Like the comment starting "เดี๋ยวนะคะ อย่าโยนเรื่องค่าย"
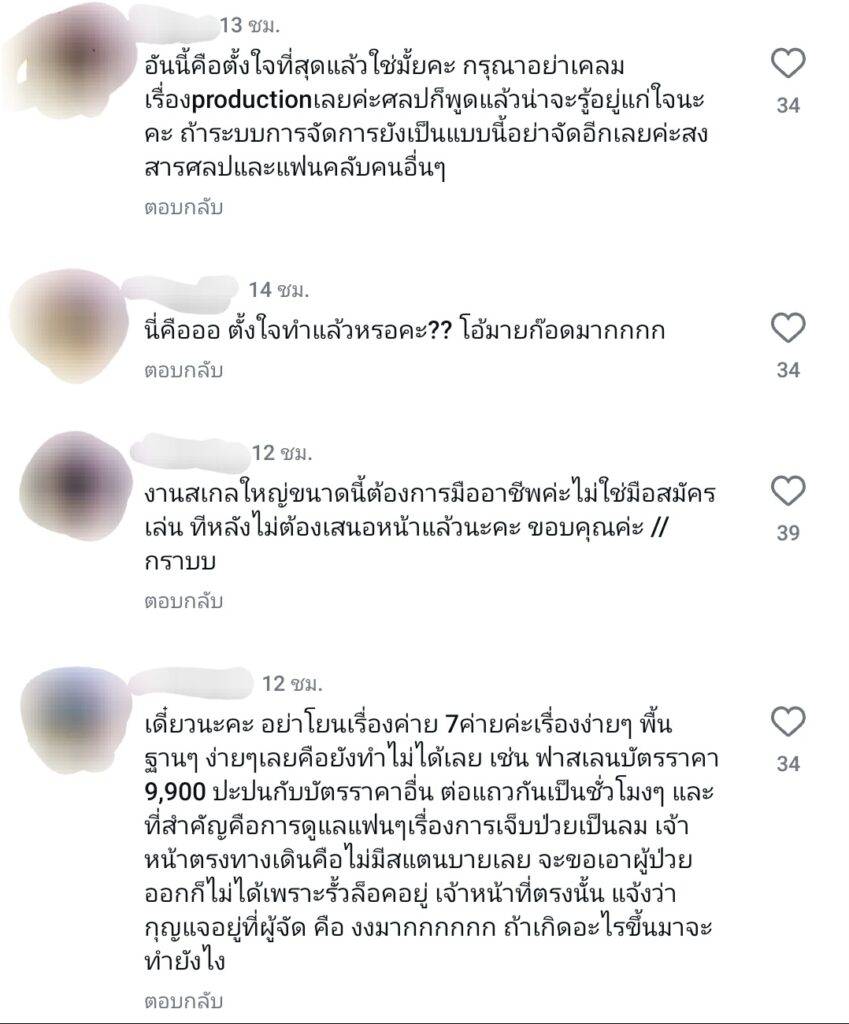 tap(788, 721)
